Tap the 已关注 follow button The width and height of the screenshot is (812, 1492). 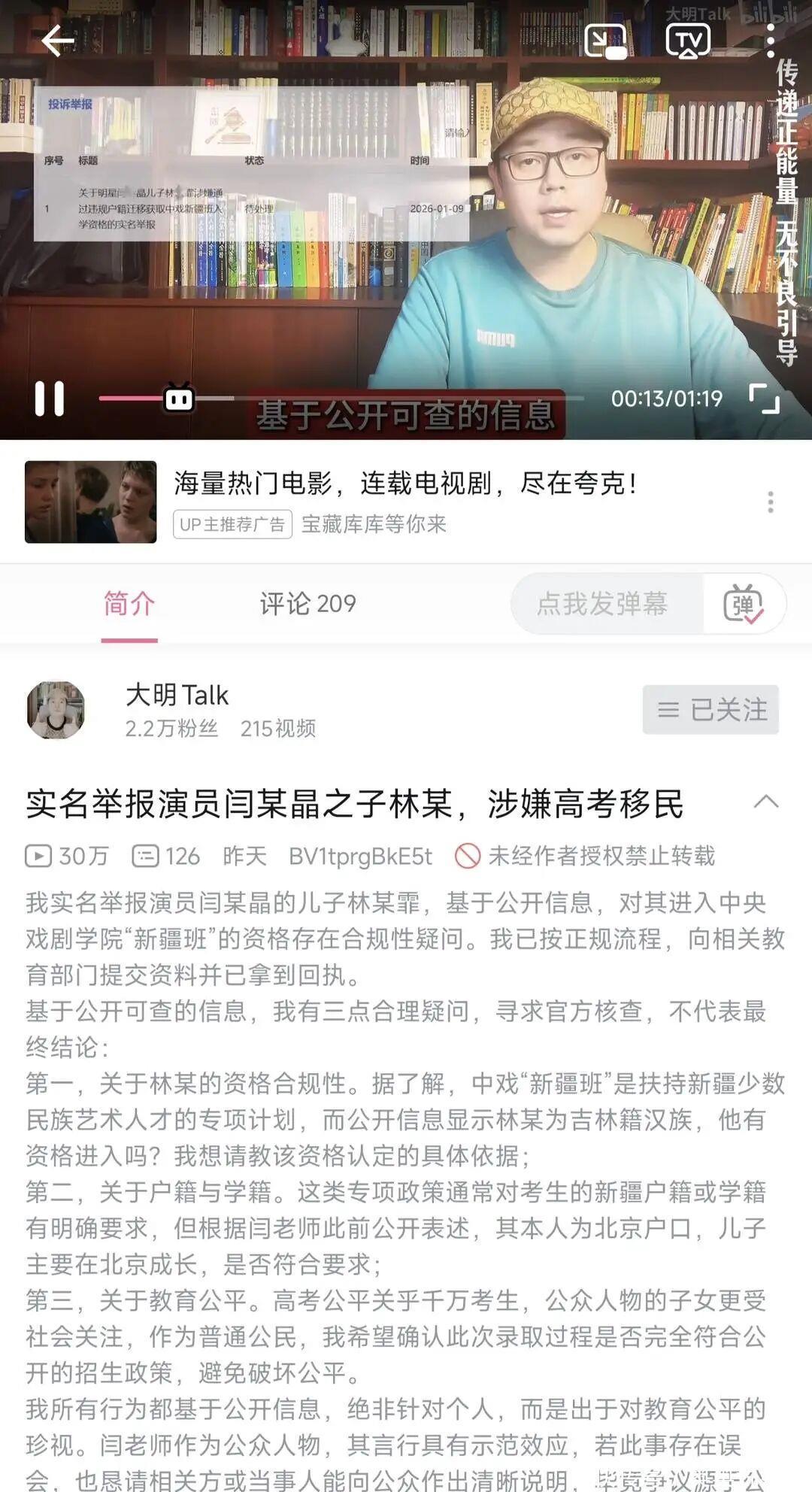(710, 709)
